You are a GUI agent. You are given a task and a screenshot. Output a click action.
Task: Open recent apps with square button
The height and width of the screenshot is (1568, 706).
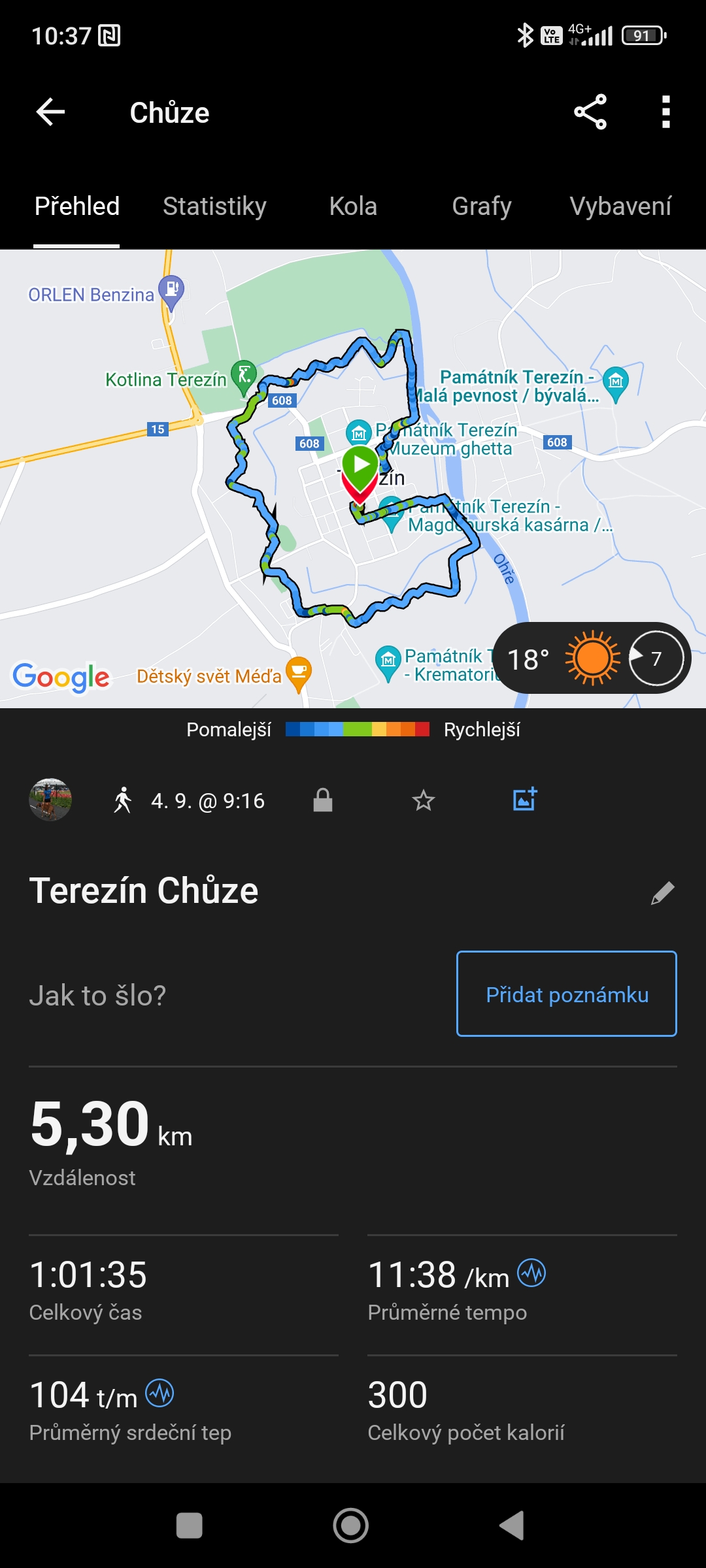[x=190, y=1526]
